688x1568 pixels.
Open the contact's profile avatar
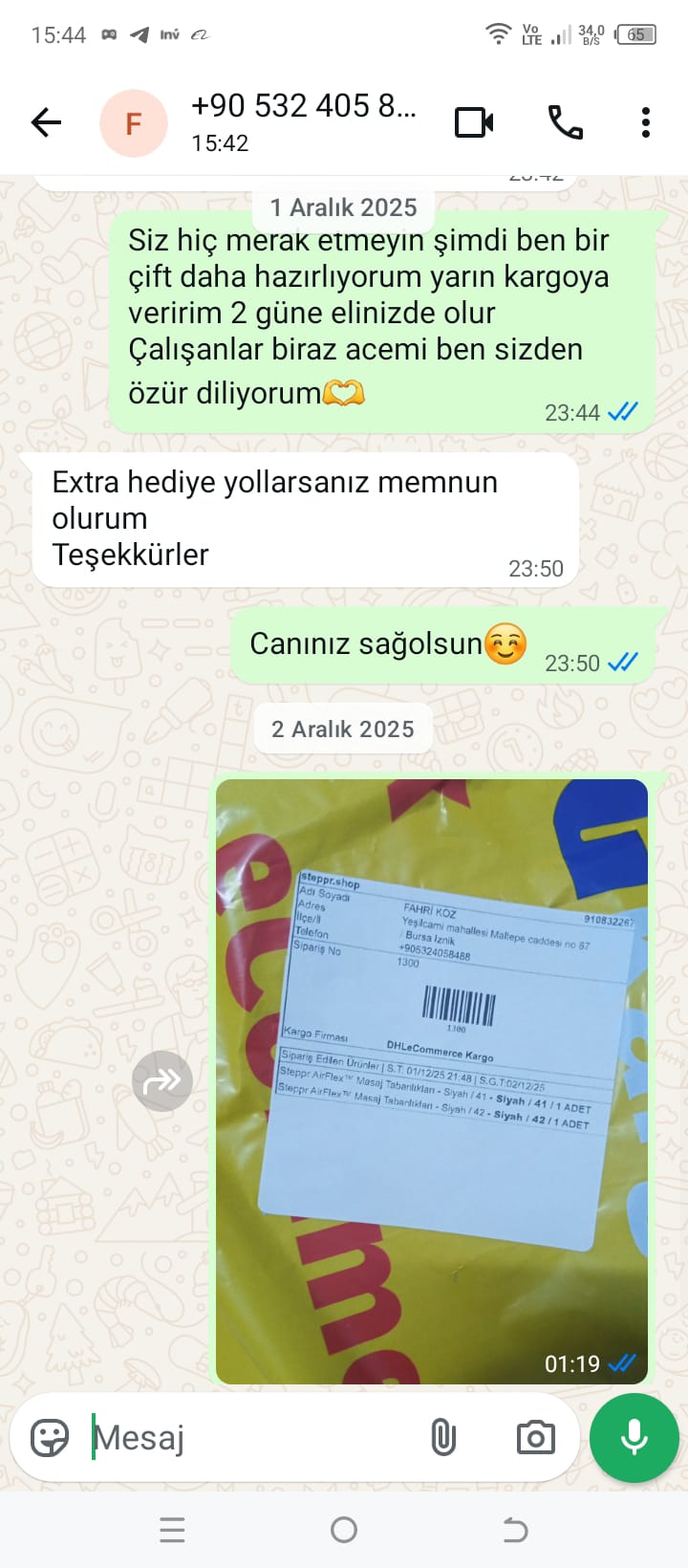pyautogui.click(x=134, y=123)
